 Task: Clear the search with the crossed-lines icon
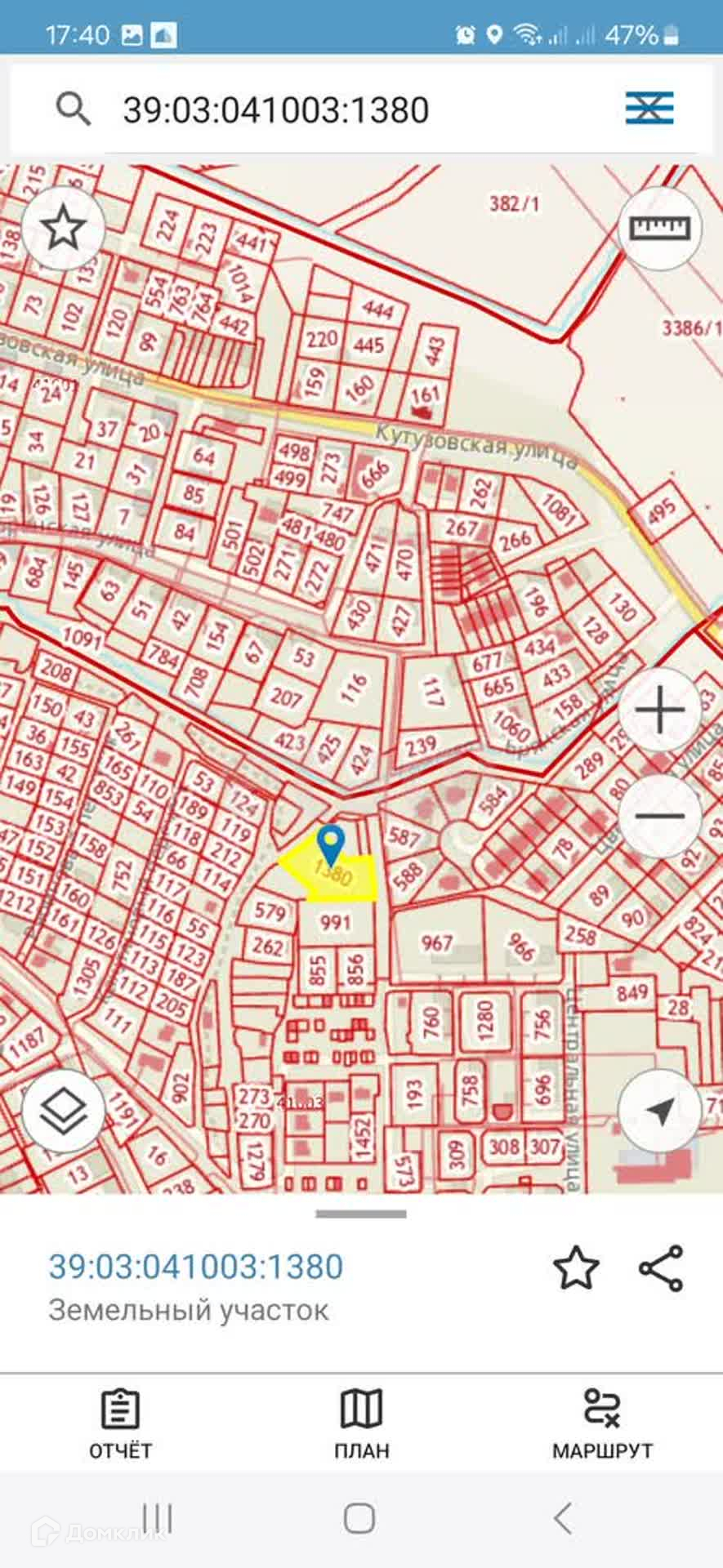[649, 108]
